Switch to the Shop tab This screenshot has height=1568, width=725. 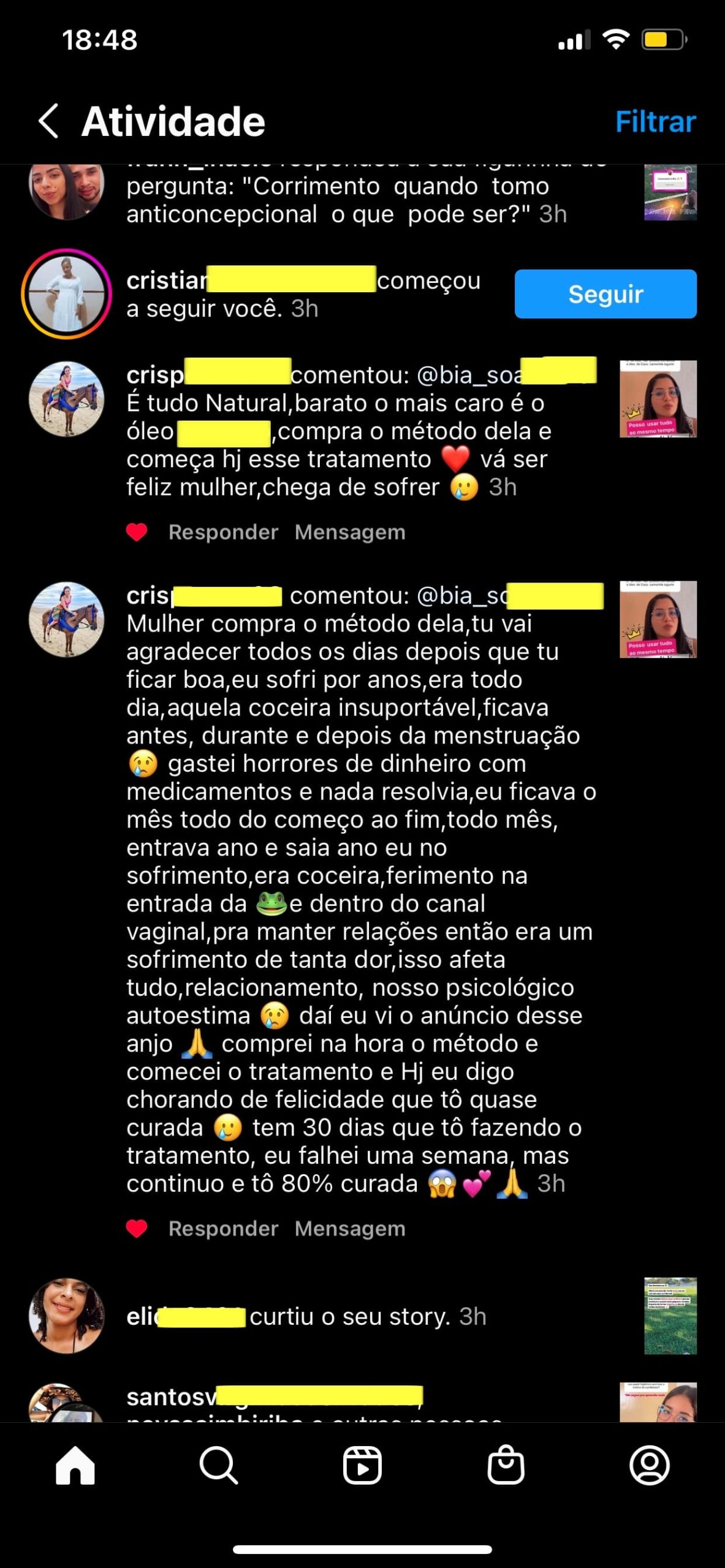click(x=506, y=1466)
